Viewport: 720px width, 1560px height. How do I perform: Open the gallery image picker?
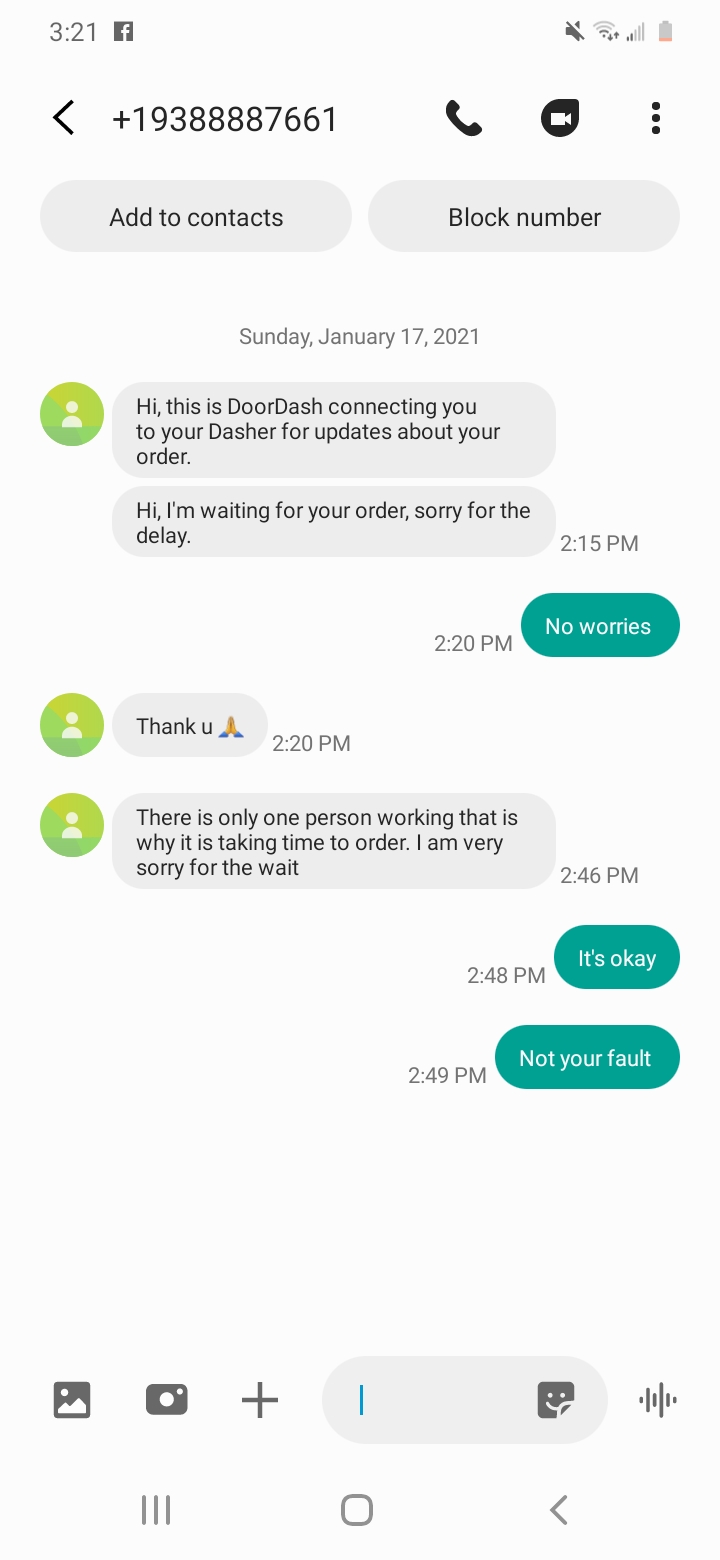click(72, 1400)
